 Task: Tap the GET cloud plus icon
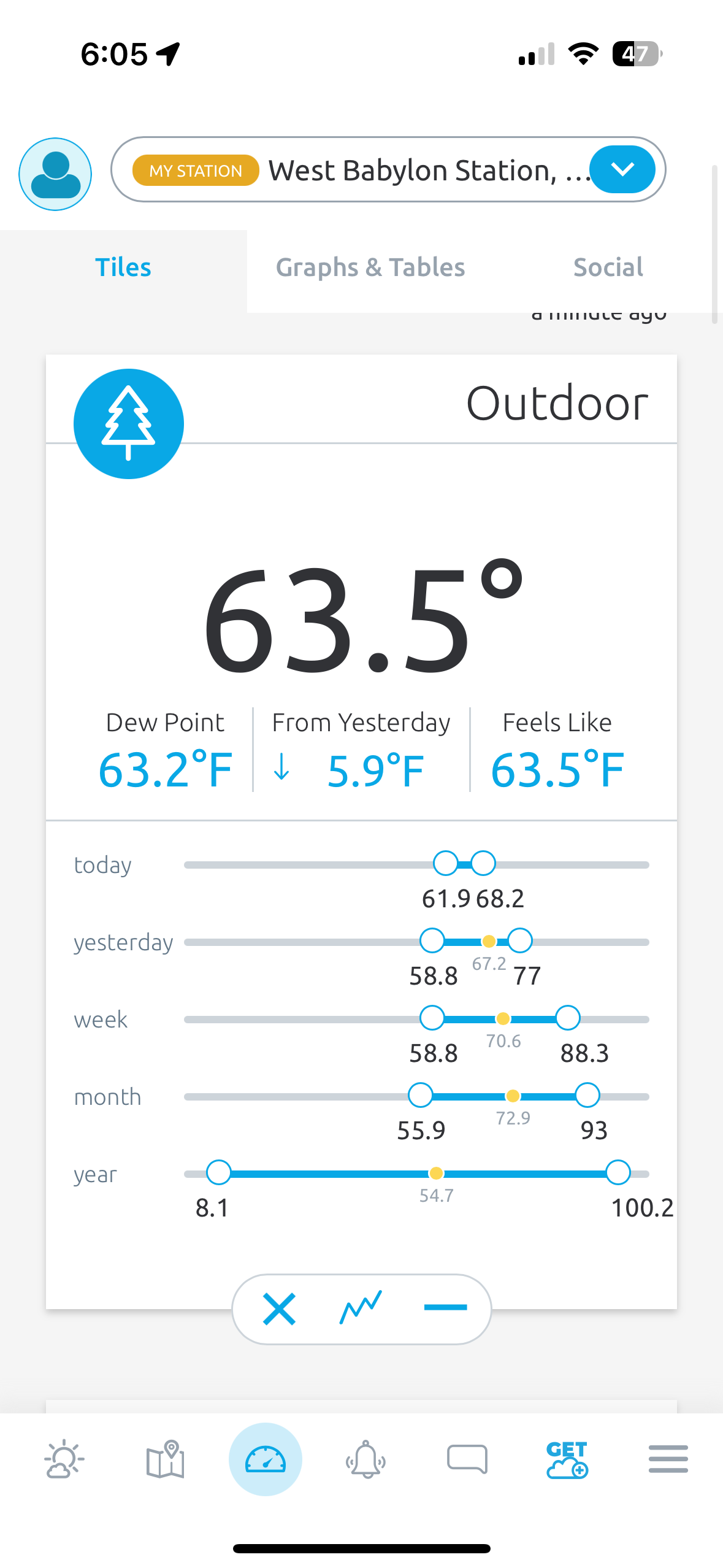tap(567, 1459)
